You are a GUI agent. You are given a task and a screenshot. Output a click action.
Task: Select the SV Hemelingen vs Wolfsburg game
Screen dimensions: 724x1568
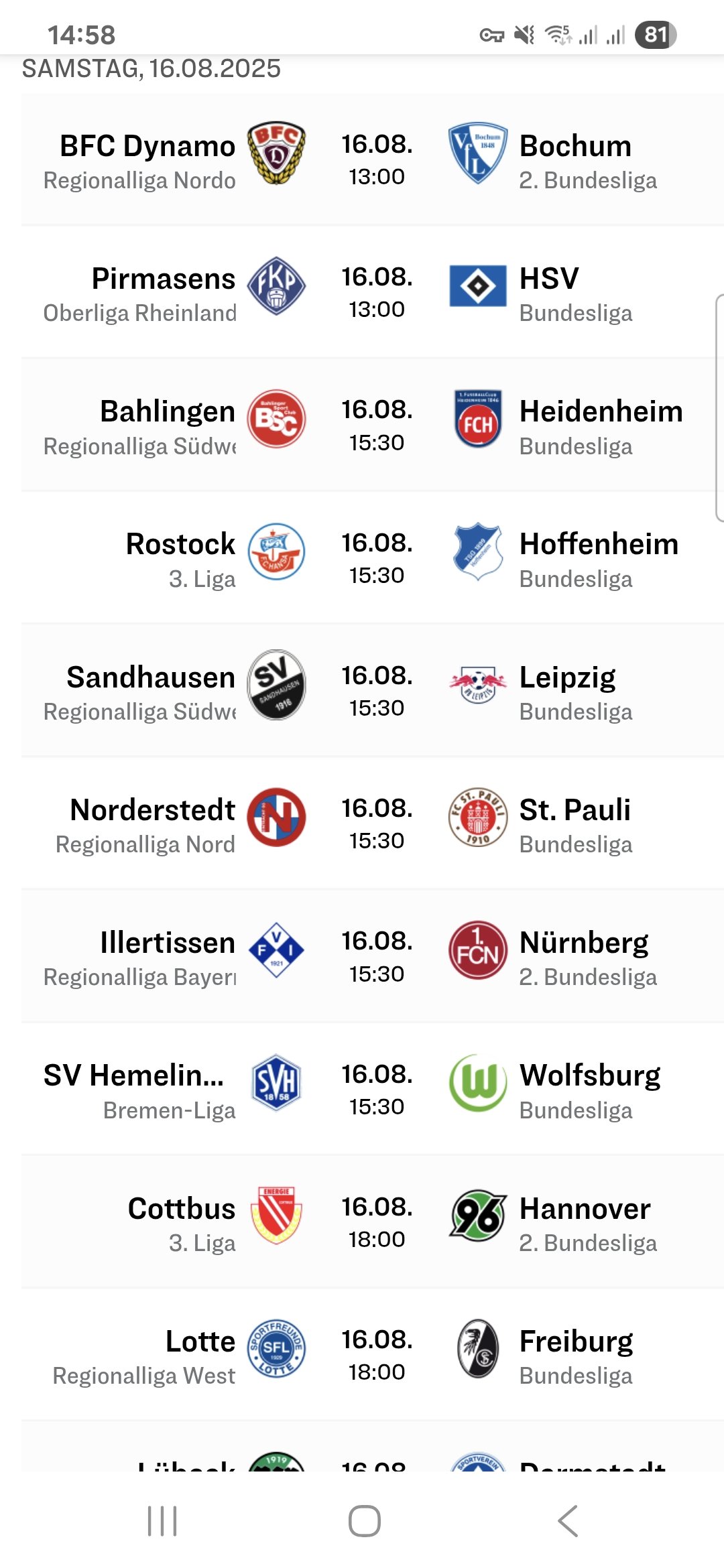pos(373,1089)
